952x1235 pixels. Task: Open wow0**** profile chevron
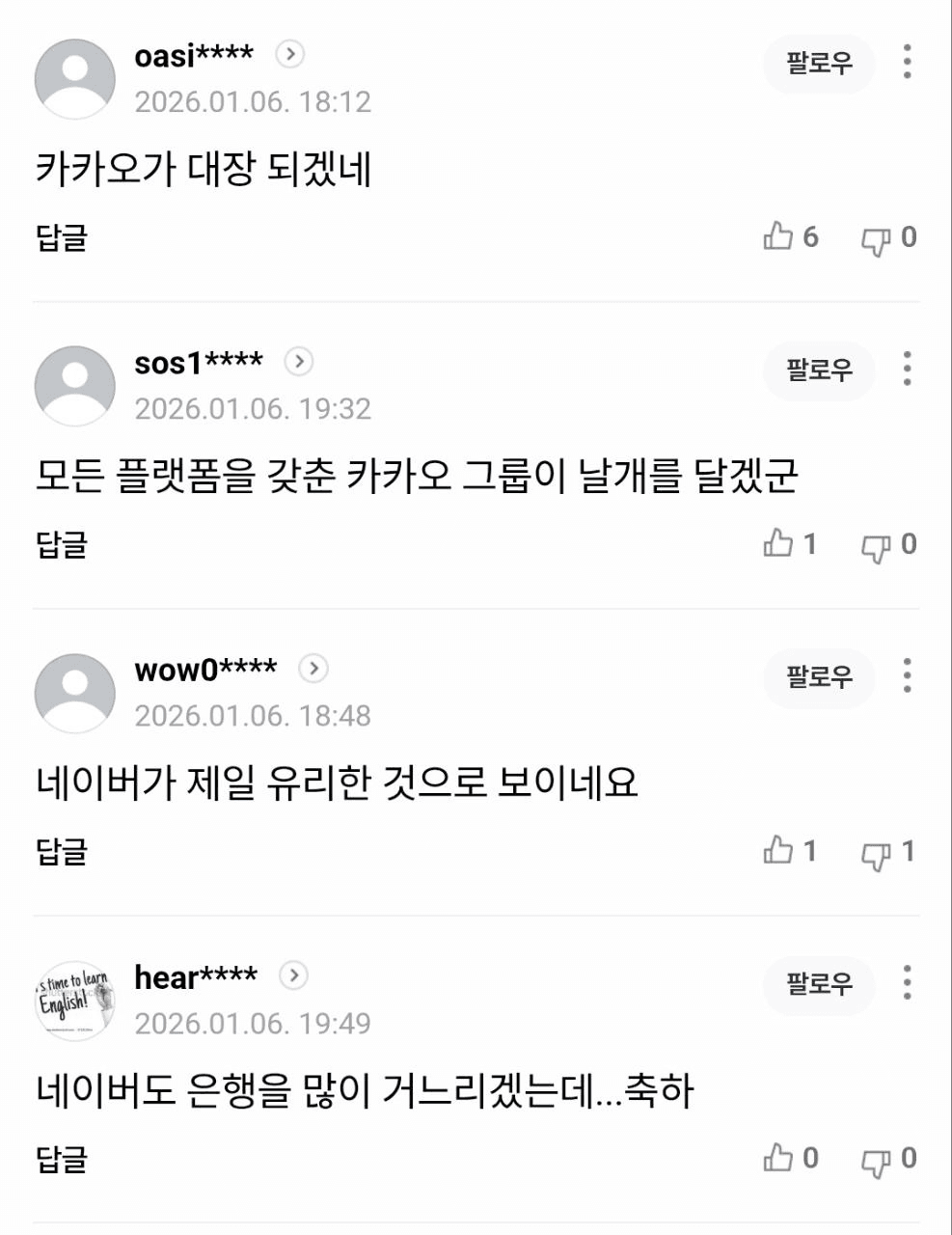pyautogui.click(x=313, y=669)
